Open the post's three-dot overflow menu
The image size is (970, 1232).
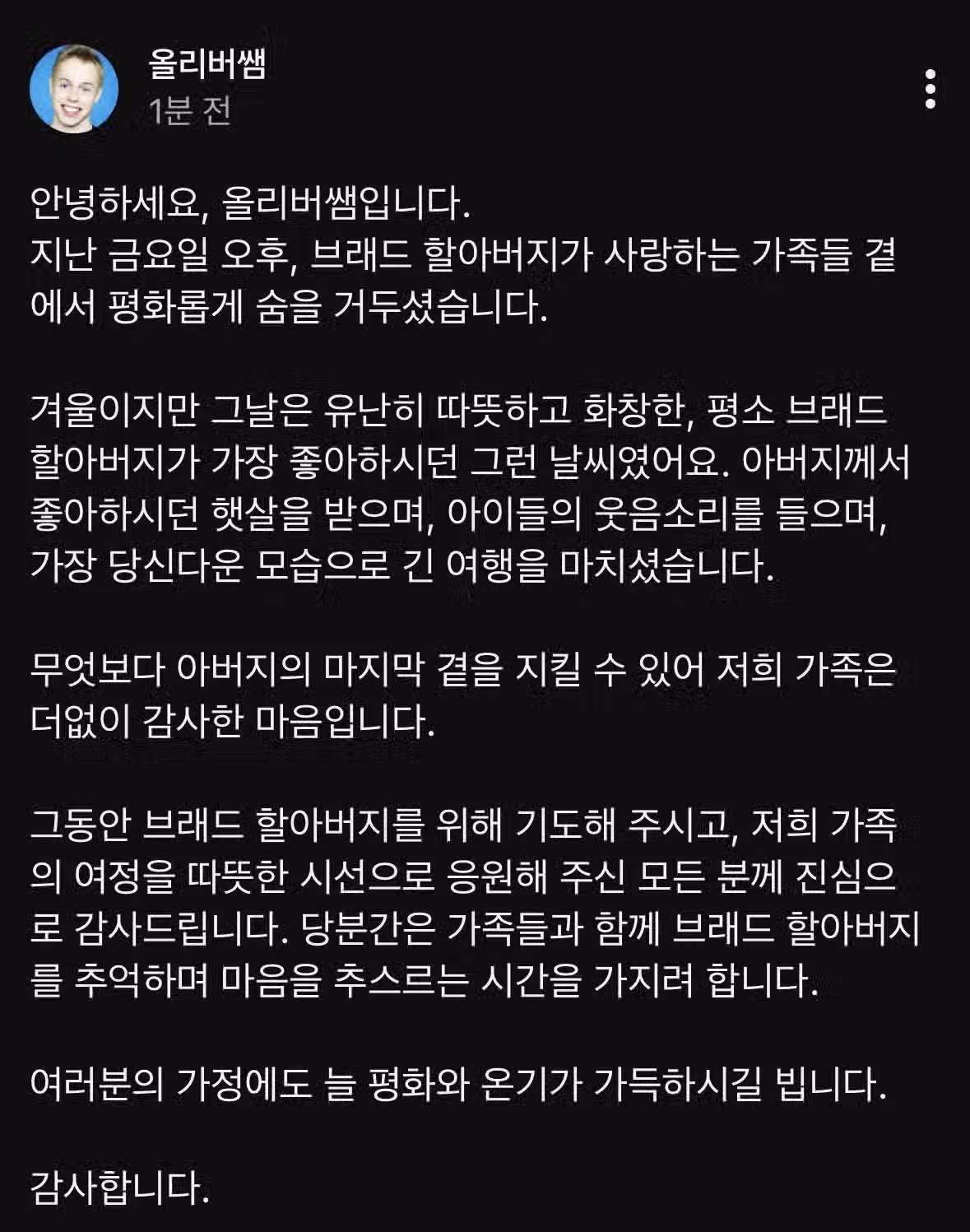click(x=930, y=89)
